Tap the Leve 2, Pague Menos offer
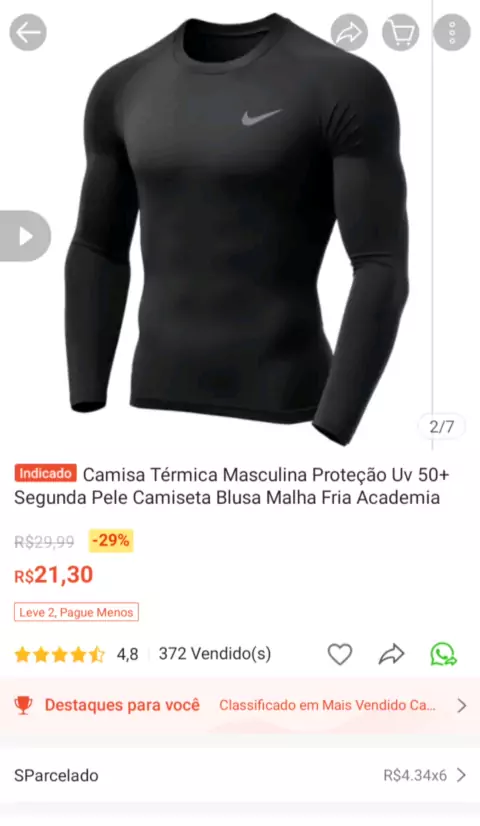480x826 pixels. pyautogui.click(x=76, y=612)
